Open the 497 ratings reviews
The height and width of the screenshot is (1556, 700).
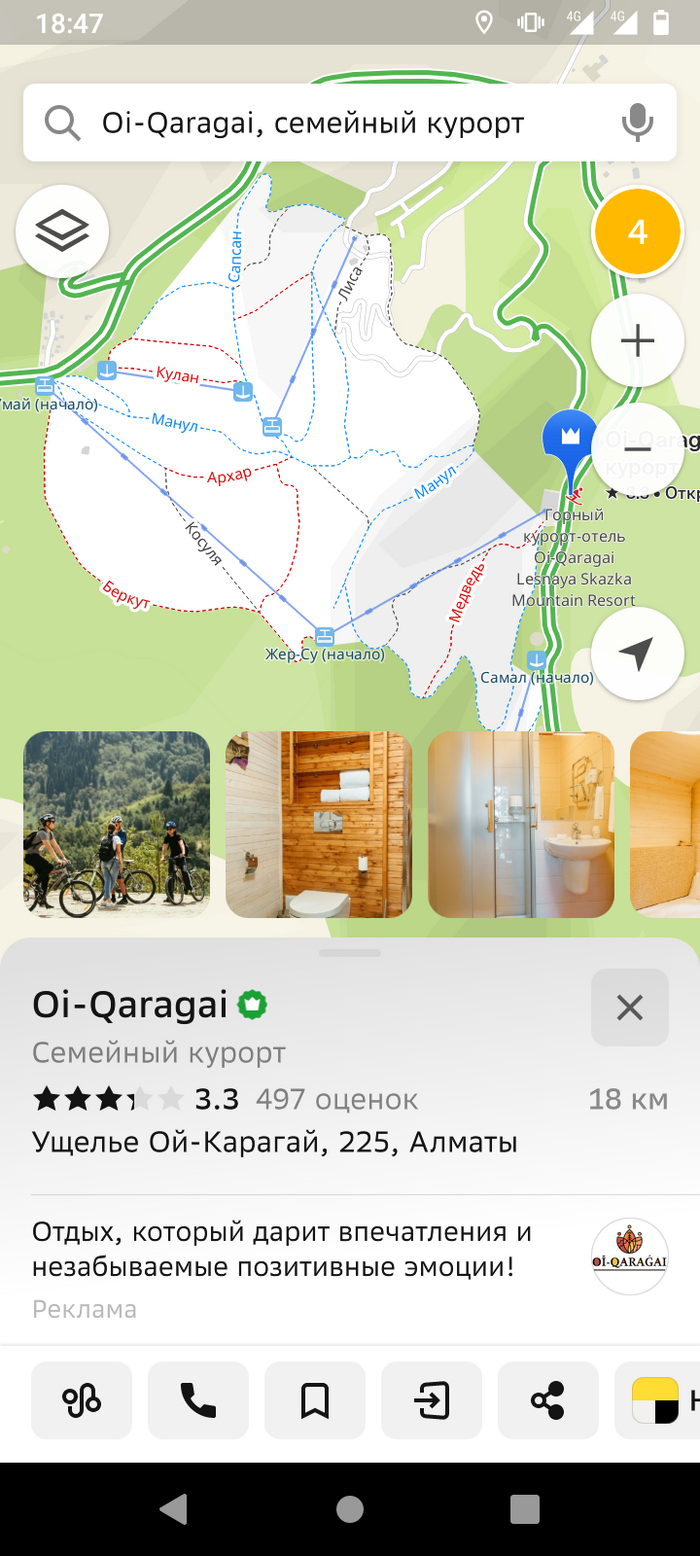pyautogui.click(x=336, y=1100)
